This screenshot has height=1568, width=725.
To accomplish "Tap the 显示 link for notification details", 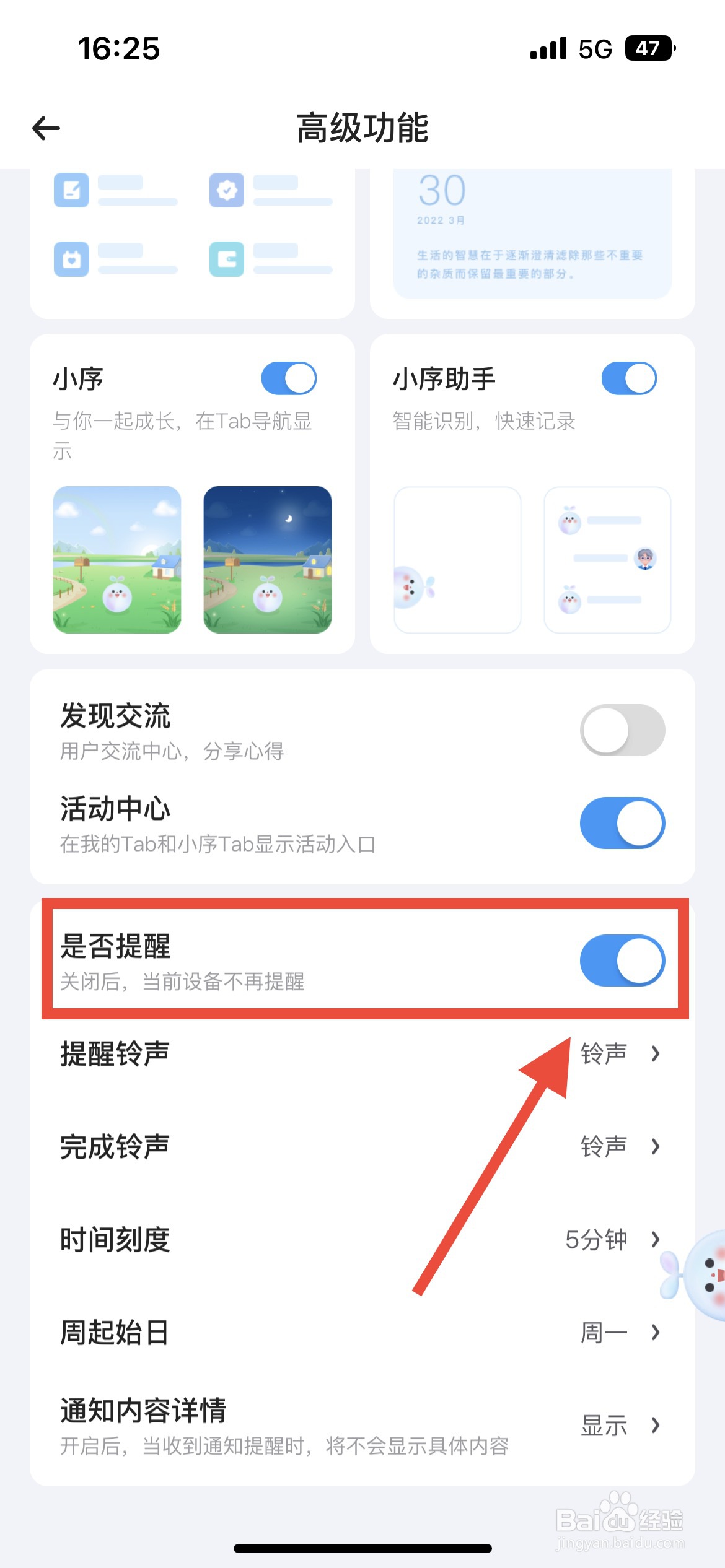I will pos(604,1424).
